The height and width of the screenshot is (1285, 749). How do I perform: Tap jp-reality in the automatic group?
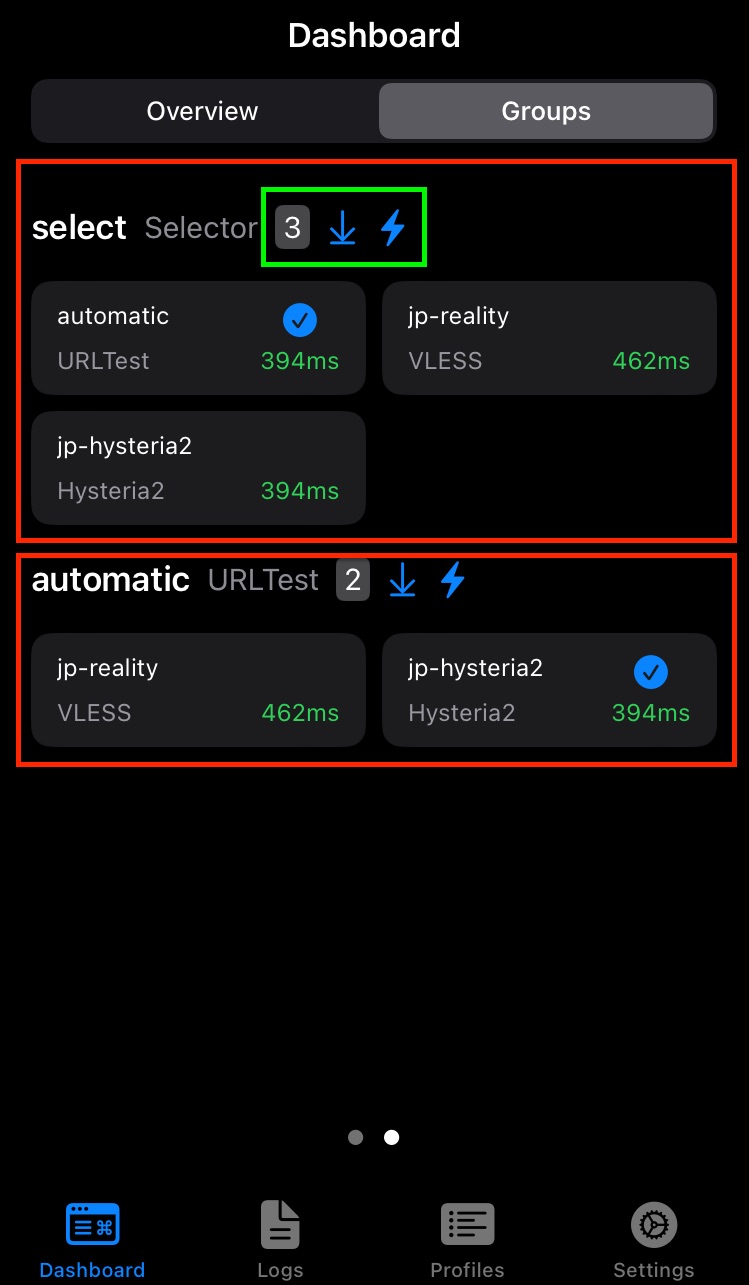tap(198, 690)
